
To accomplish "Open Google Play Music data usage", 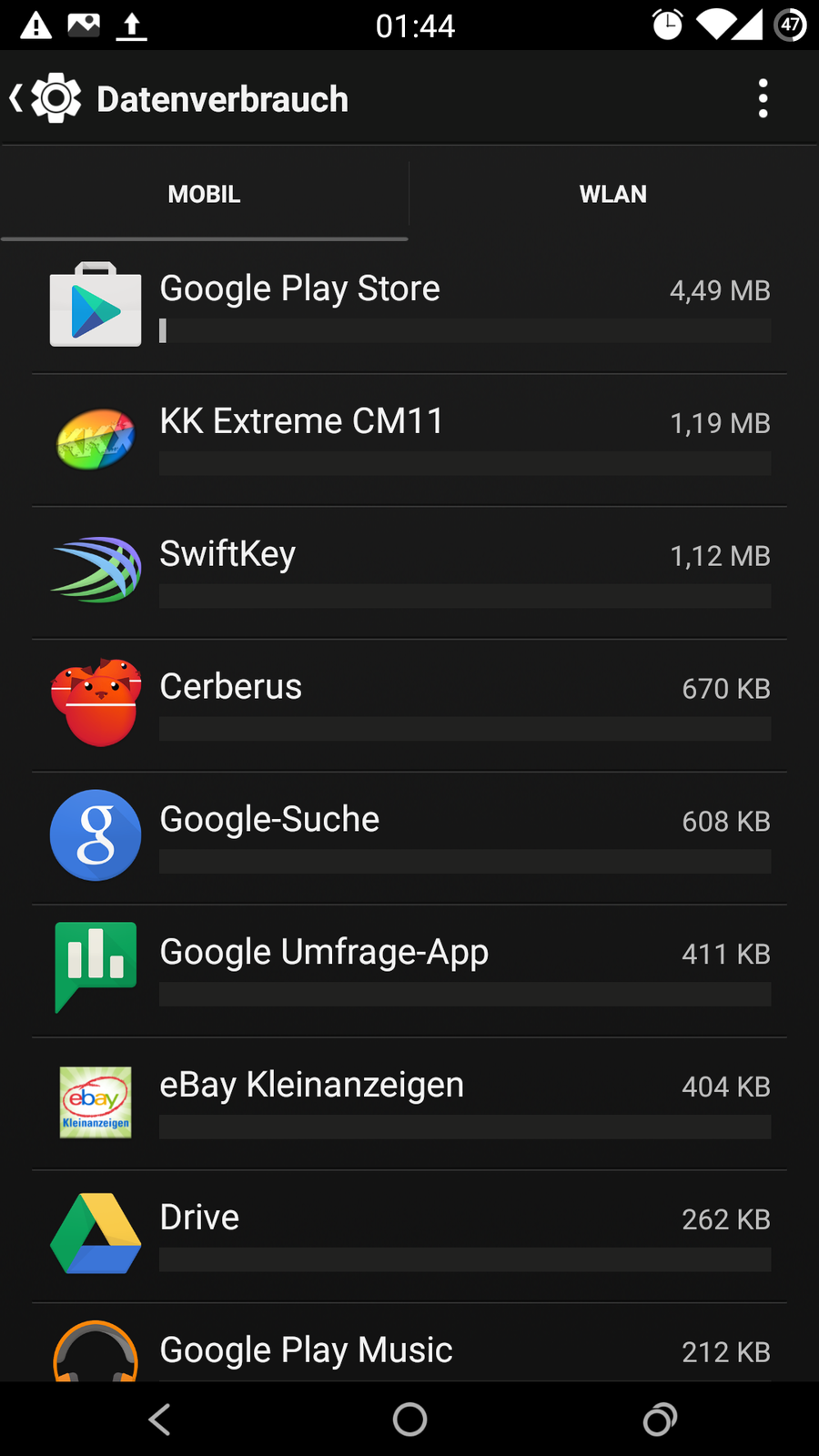I will pyautogui.click(x=409, y=1349).
